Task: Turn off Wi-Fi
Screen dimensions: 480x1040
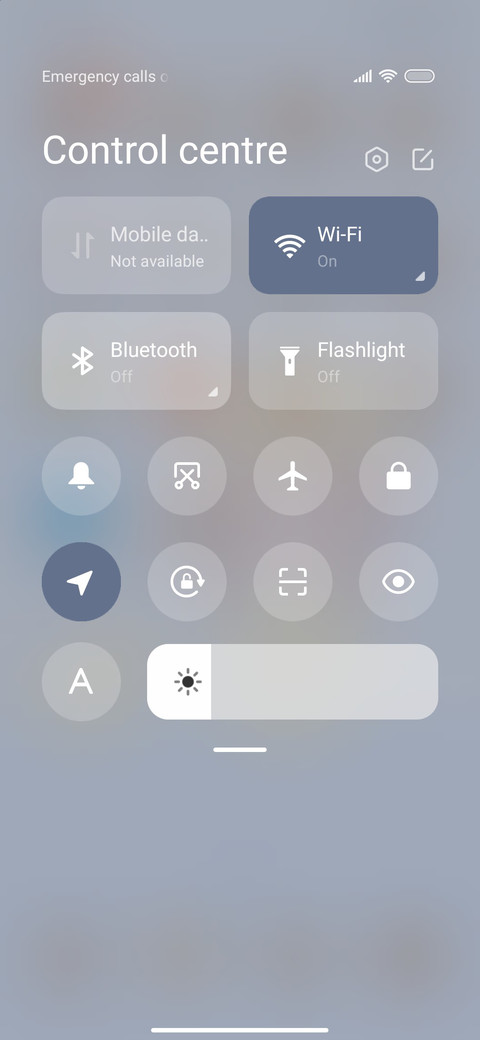Action: (x=343, y=245)
